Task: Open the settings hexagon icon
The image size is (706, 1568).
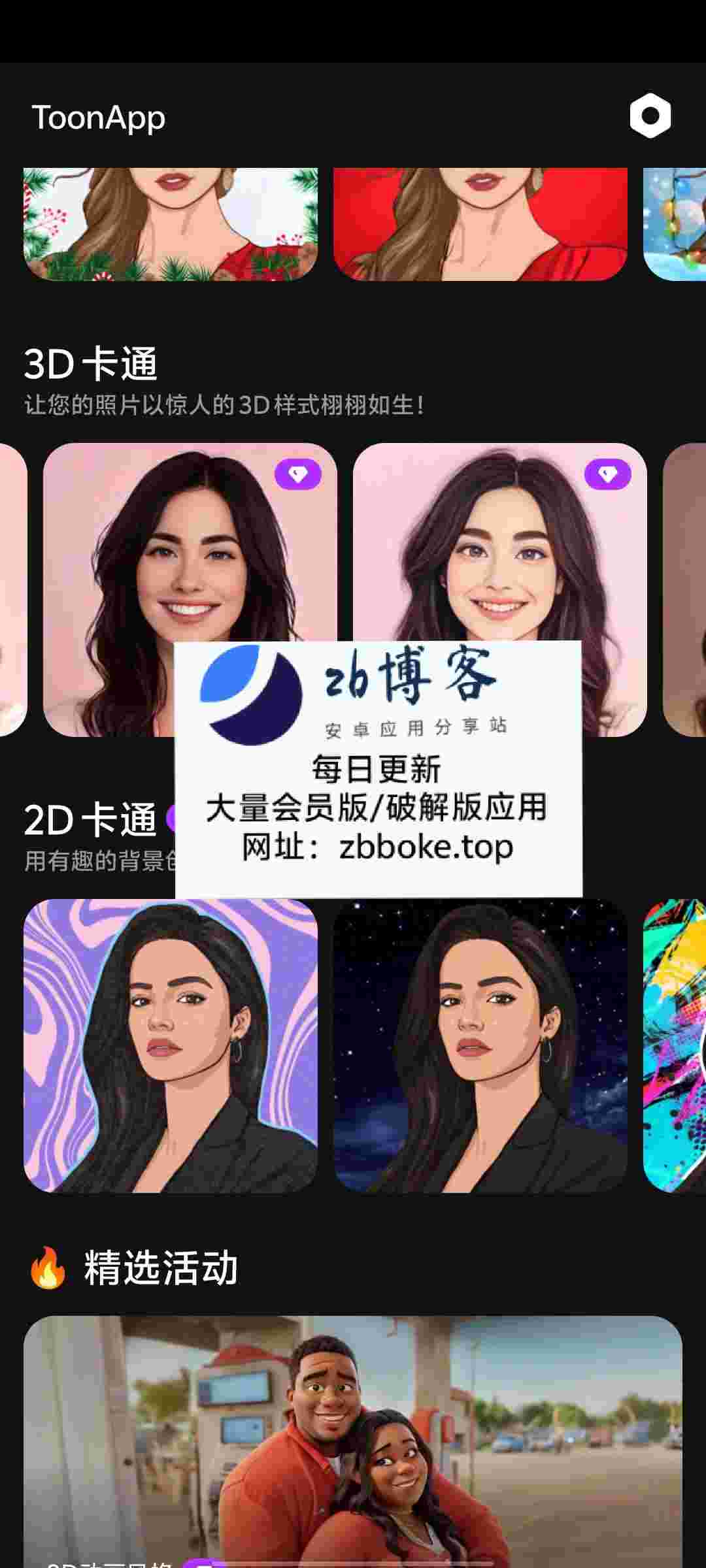Action: click(650, 116)
